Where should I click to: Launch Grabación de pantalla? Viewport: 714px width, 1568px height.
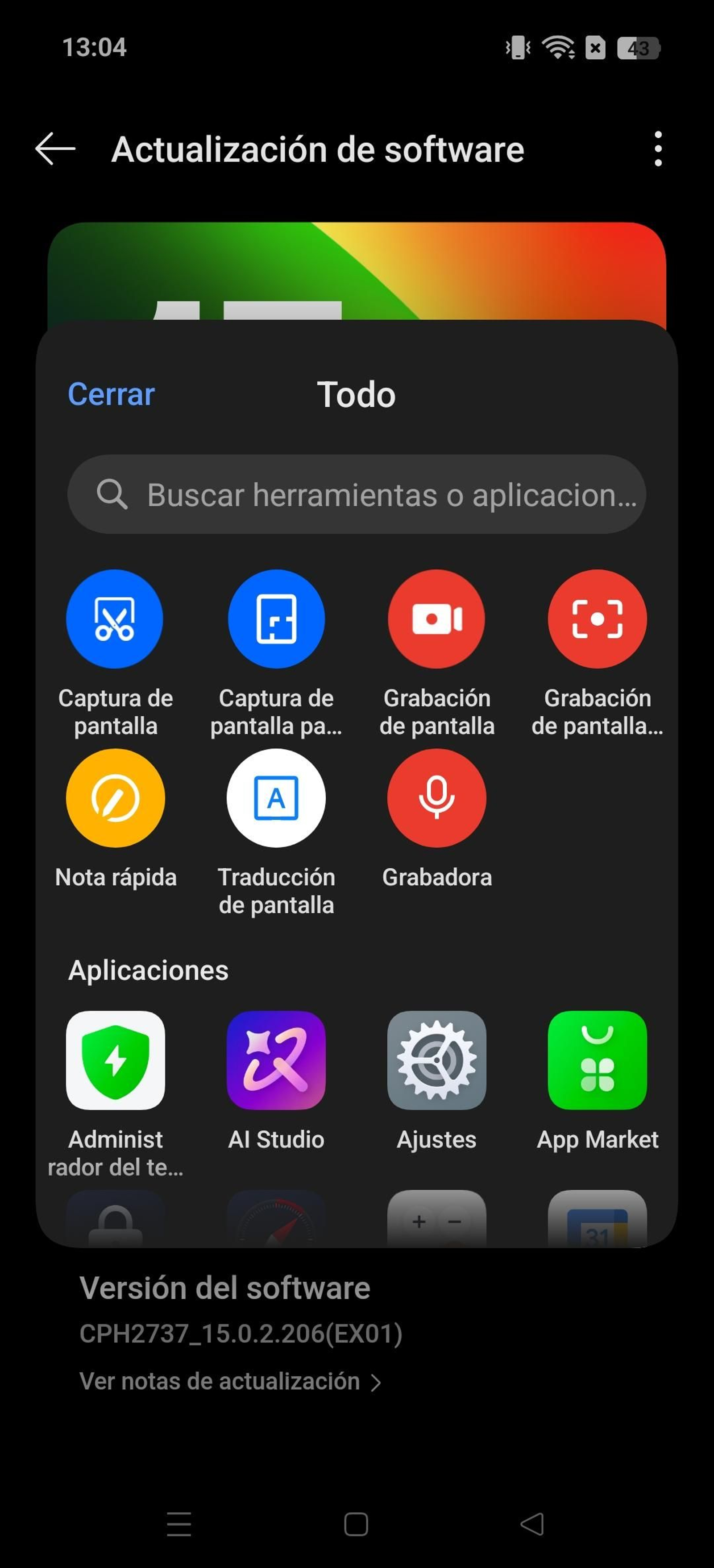437,619
